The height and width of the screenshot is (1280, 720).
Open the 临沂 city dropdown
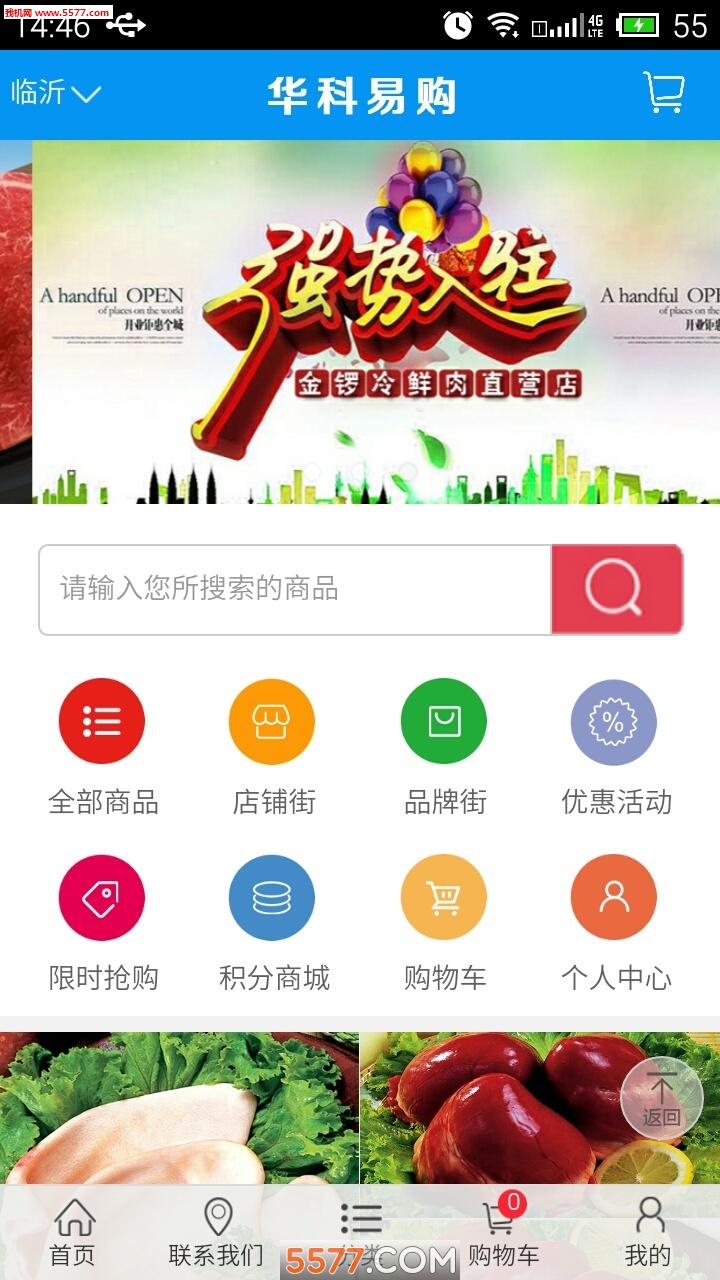tap(56, 93)
